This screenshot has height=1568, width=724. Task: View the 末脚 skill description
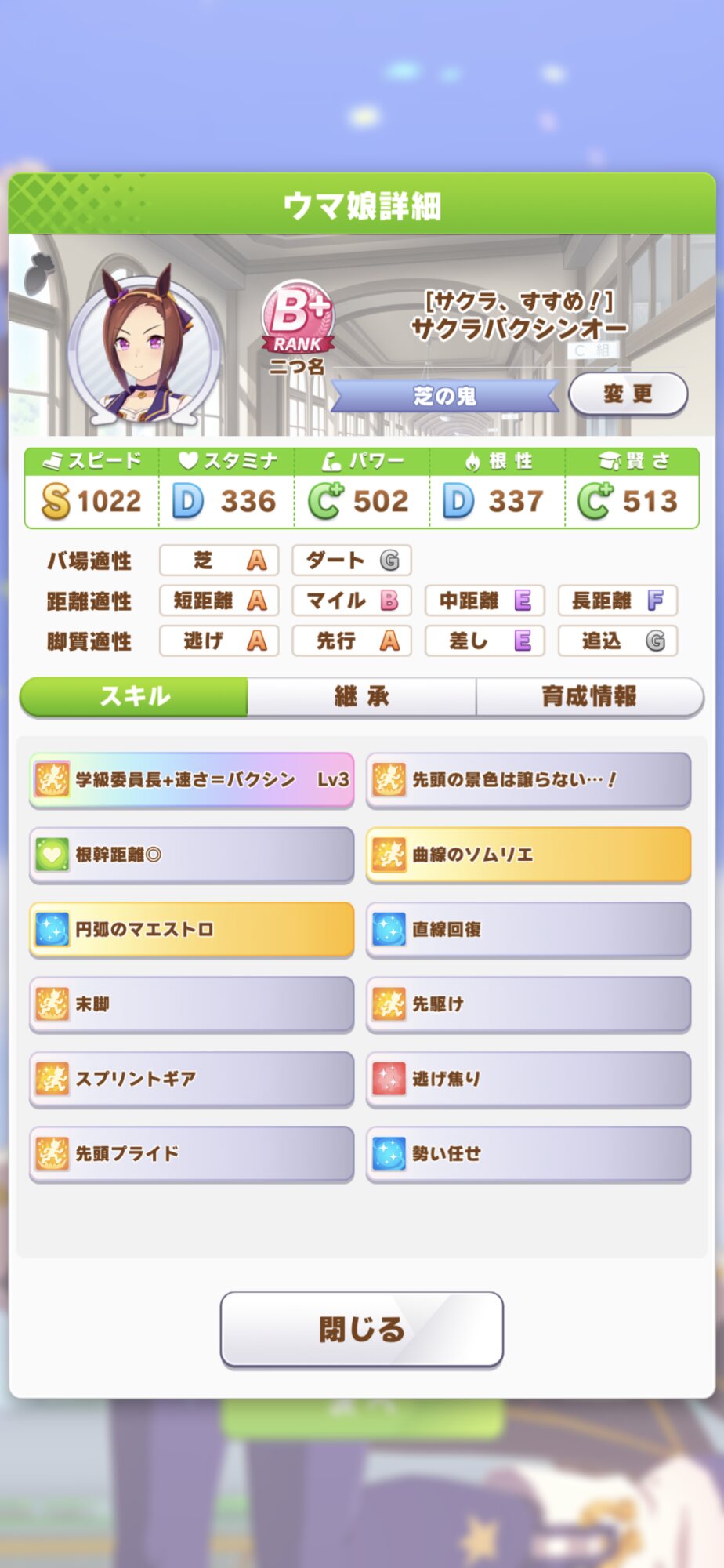coord(191,1004)
